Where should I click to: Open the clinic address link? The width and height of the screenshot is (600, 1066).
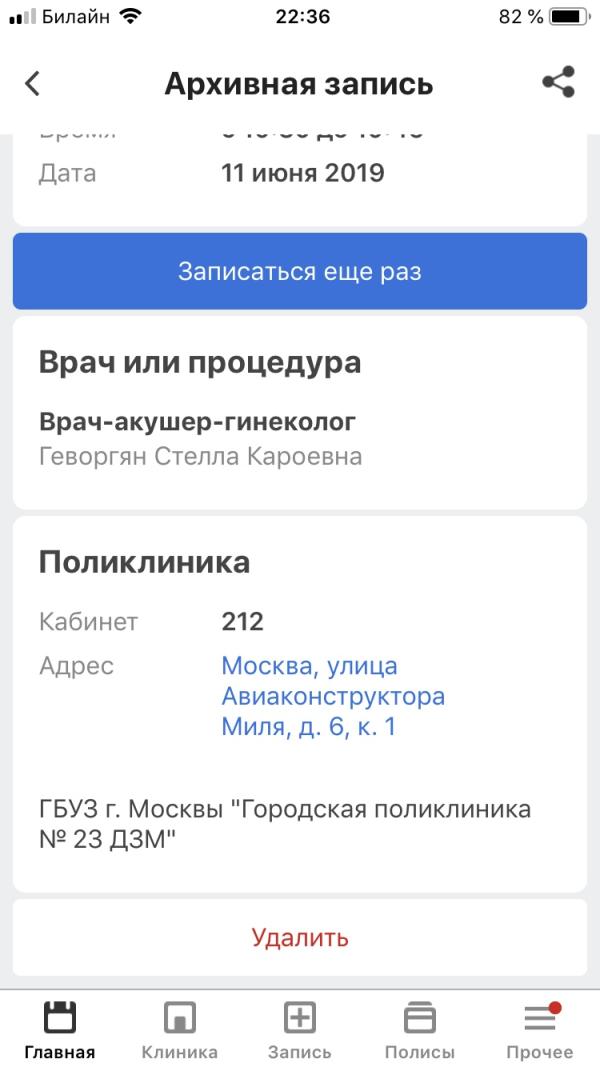(332, 696)
